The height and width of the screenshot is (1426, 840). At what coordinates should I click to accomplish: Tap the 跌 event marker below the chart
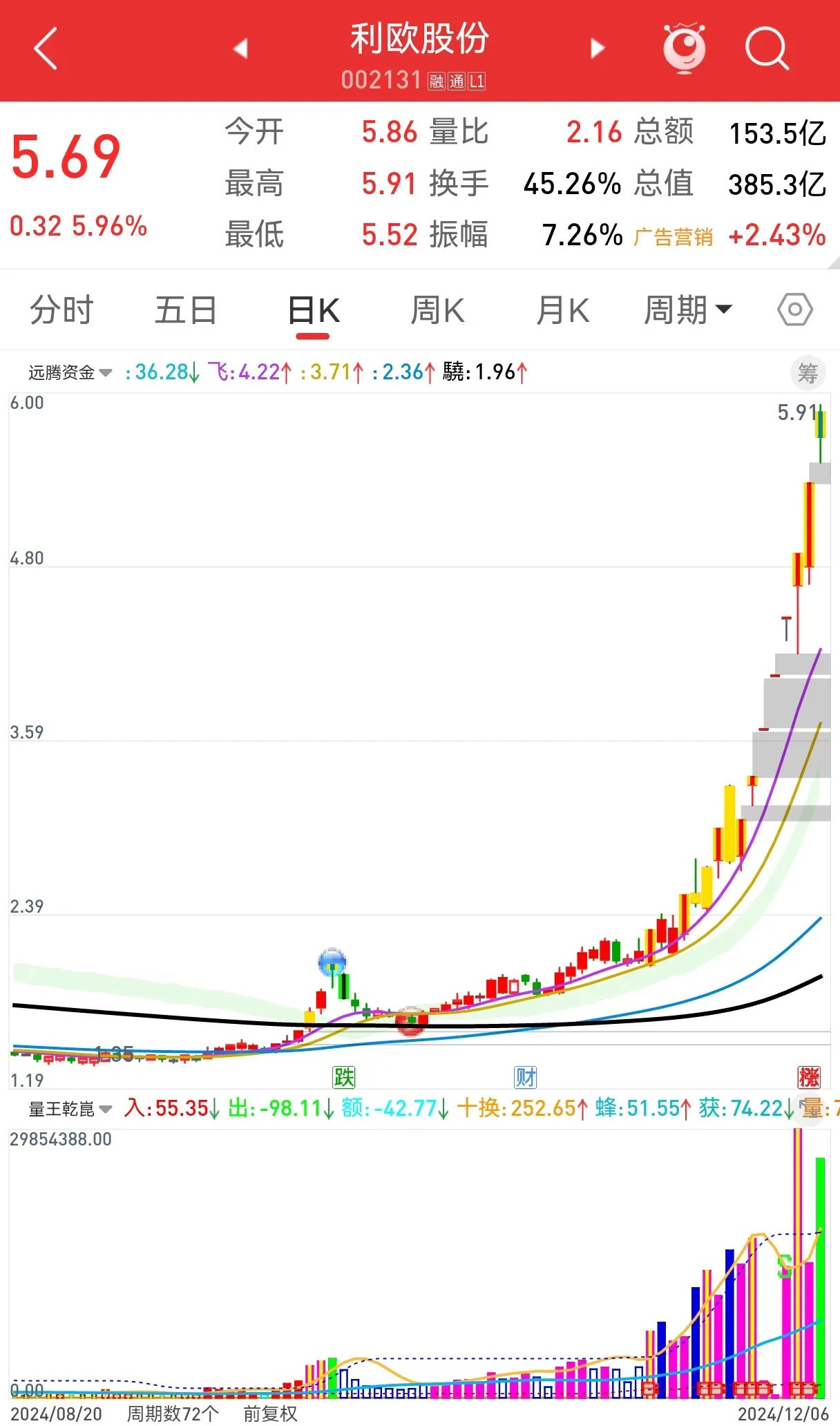pyautogui.click(x=344, y=1076)
